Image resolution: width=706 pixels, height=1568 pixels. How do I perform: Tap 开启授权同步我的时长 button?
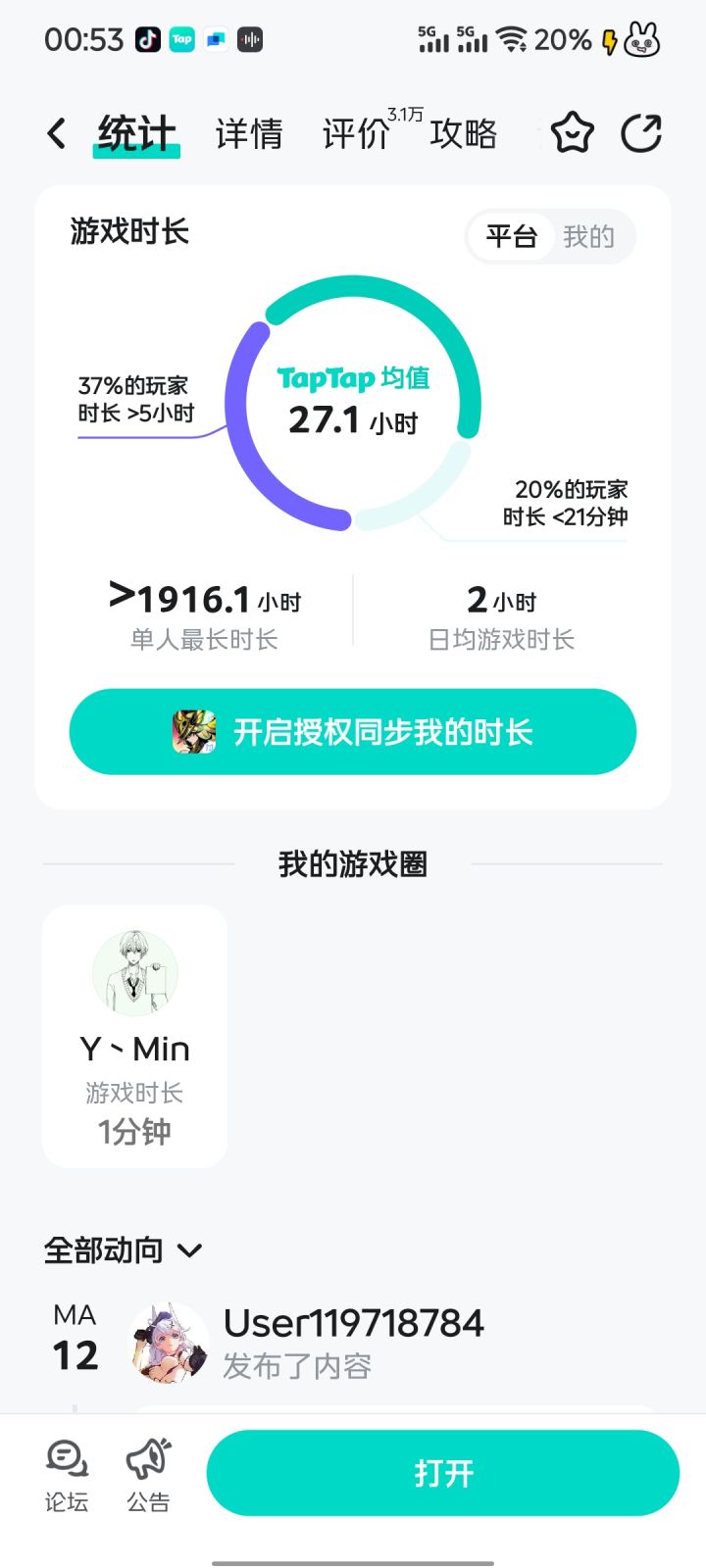(x=353, y=732)
